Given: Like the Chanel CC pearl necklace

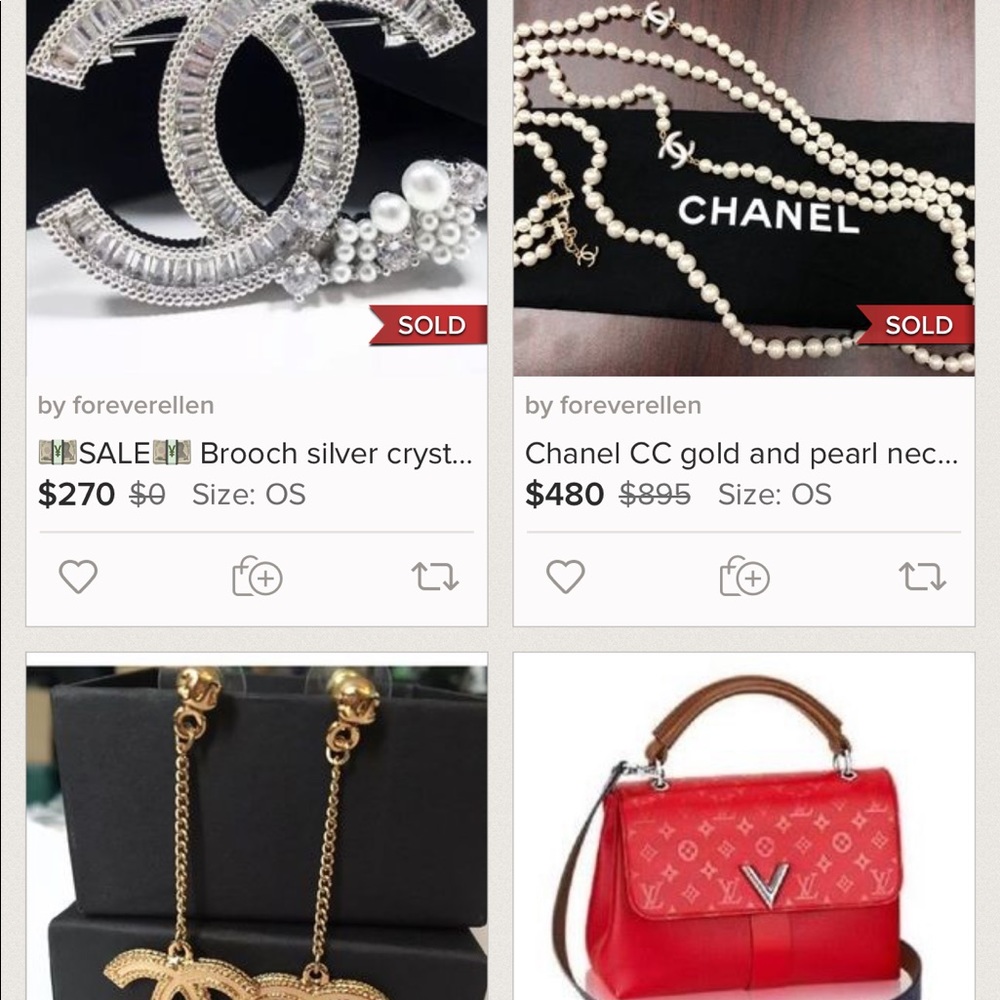Looking at the screenshot, I should 565,577.
